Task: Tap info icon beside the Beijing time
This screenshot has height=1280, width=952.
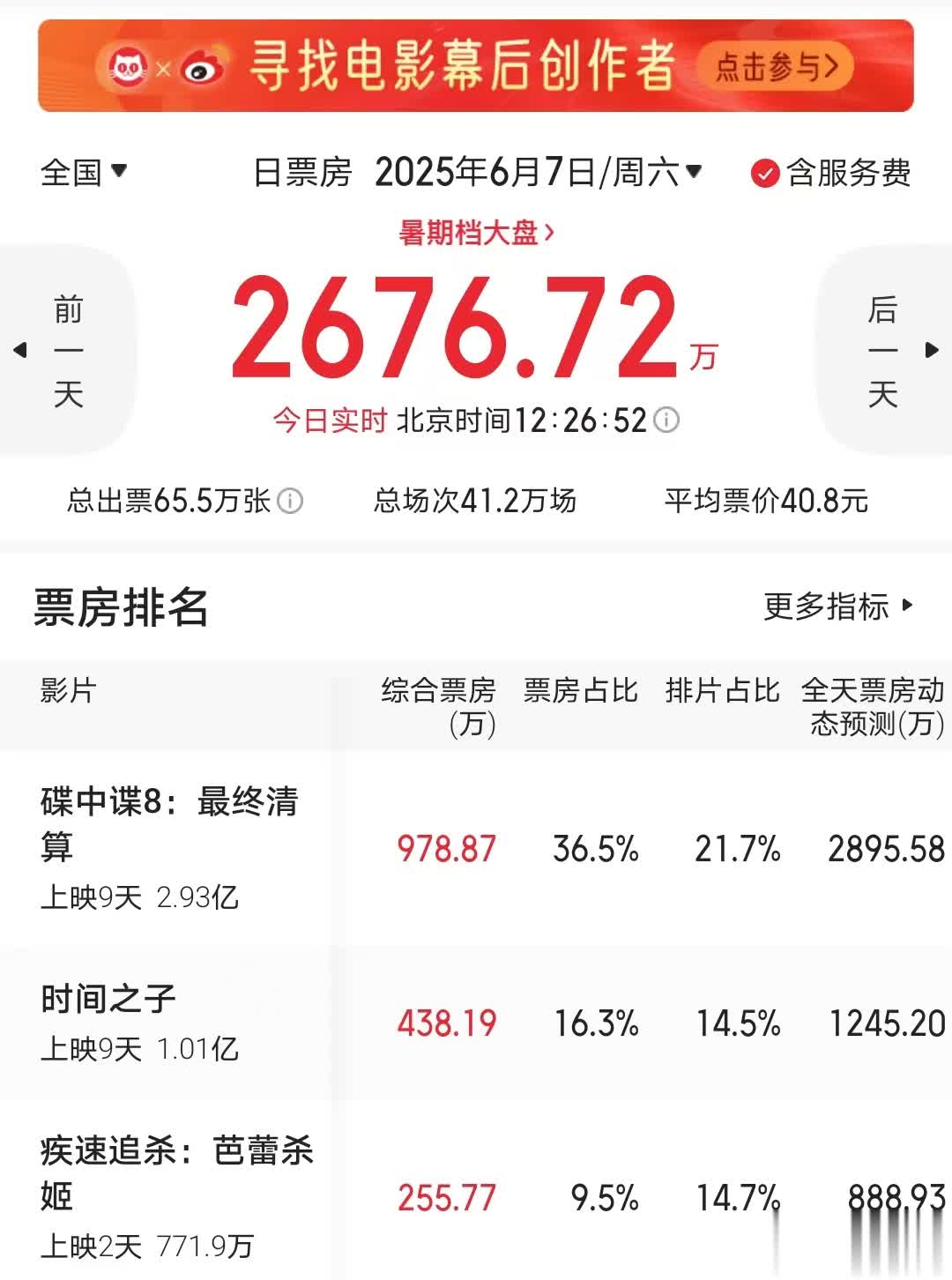Action: pos(667,420)
